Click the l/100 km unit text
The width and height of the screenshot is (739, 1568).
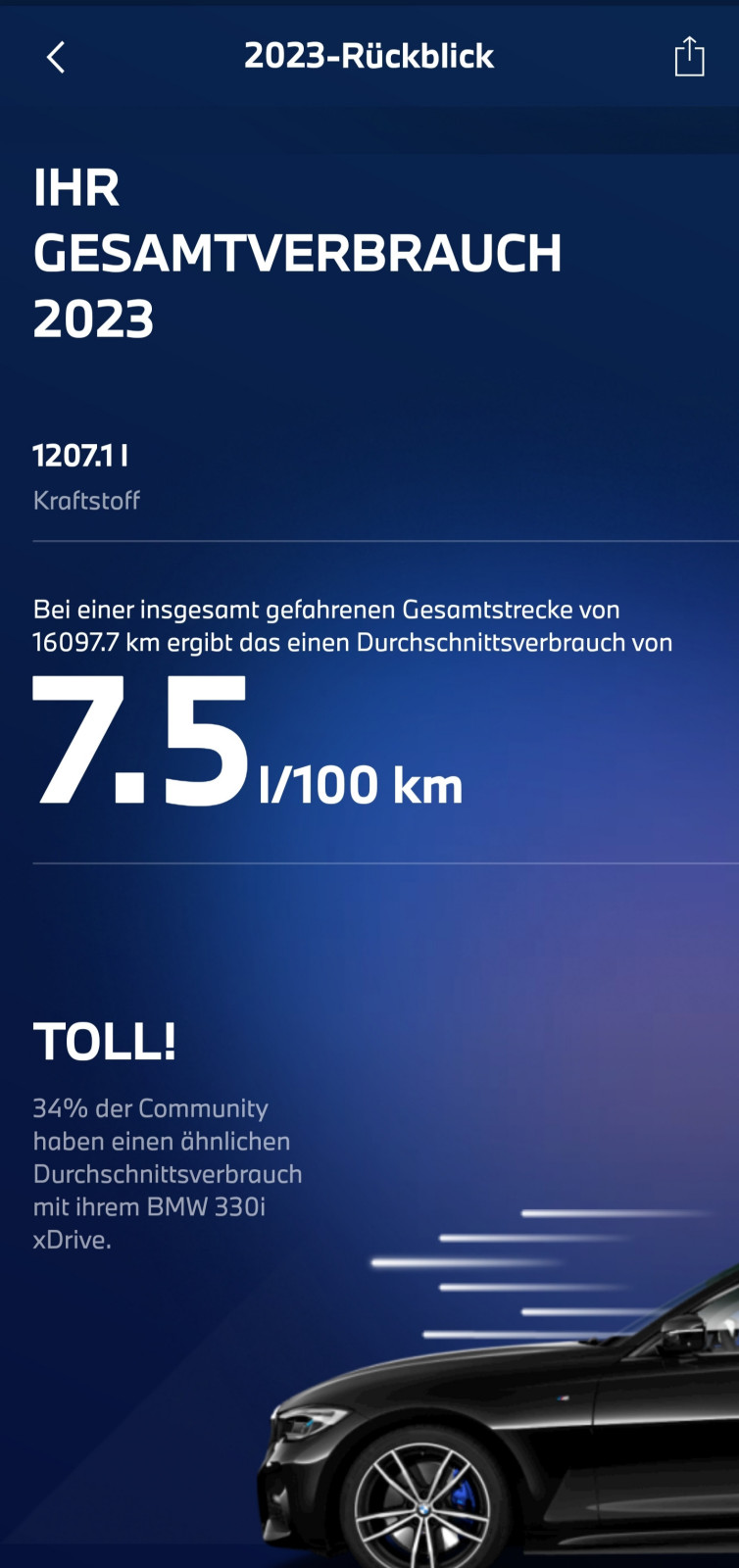(x=360, y=784)
